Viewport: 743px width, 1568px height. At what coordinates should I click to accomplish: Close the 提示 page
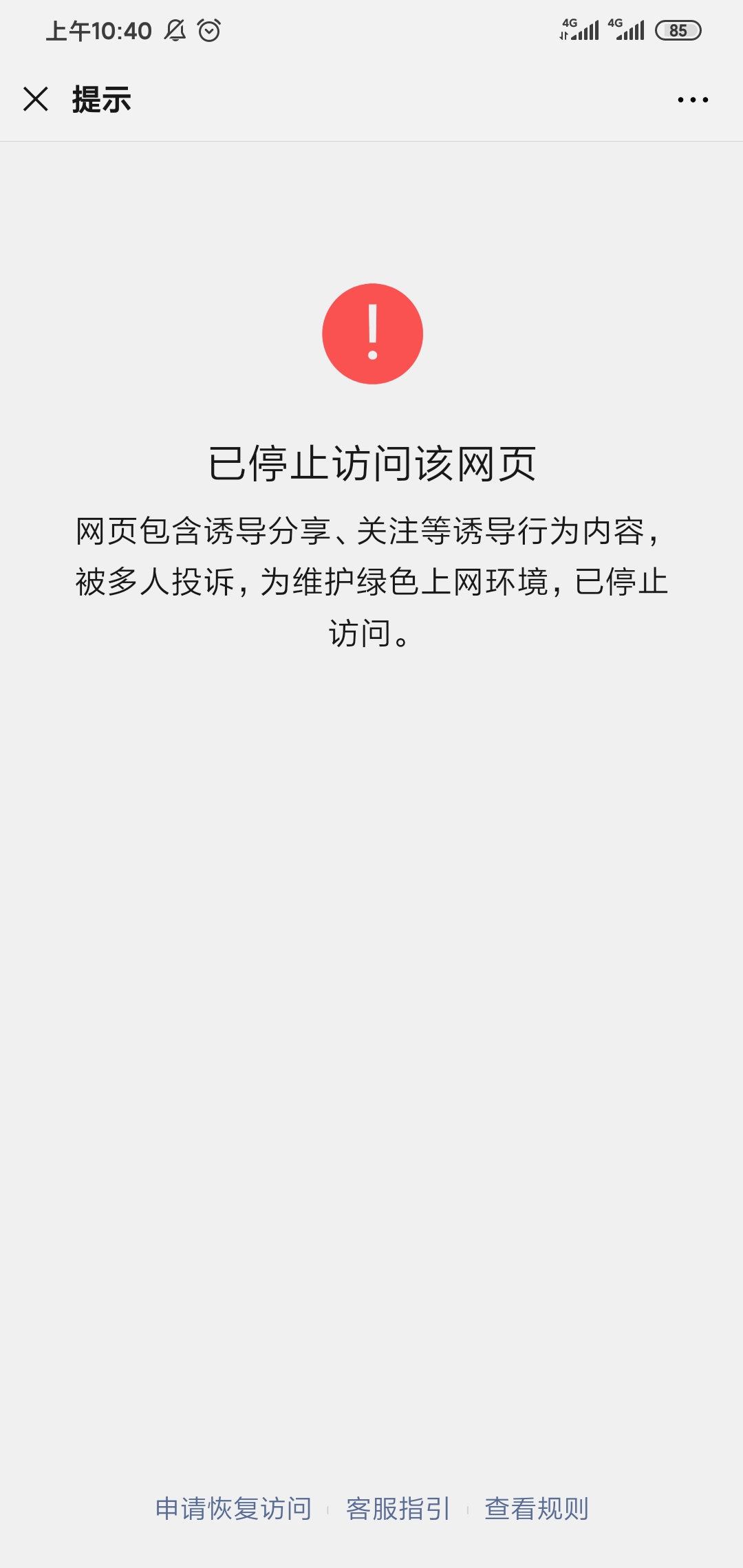coord(36,99)
